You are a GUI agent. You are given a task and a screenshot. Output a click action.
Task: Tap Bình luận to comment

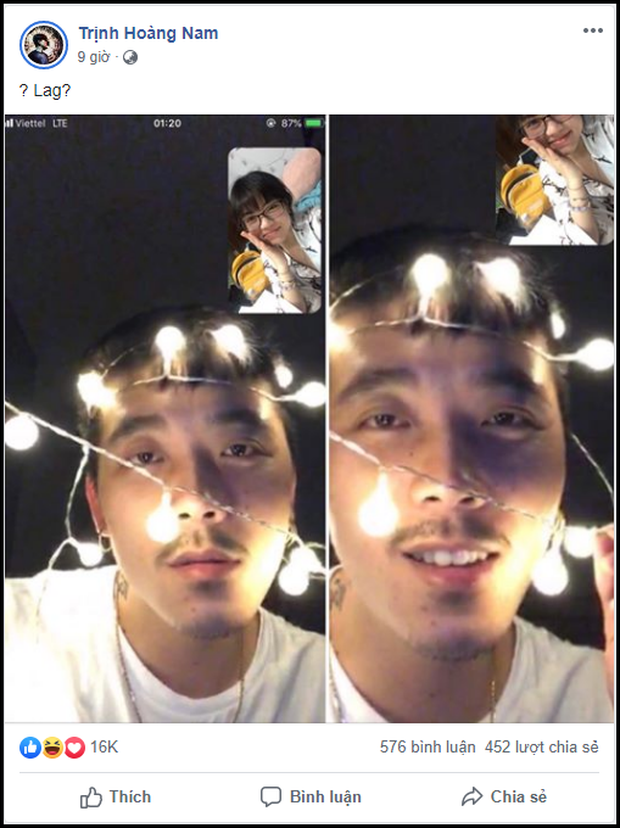click(310, 797)
